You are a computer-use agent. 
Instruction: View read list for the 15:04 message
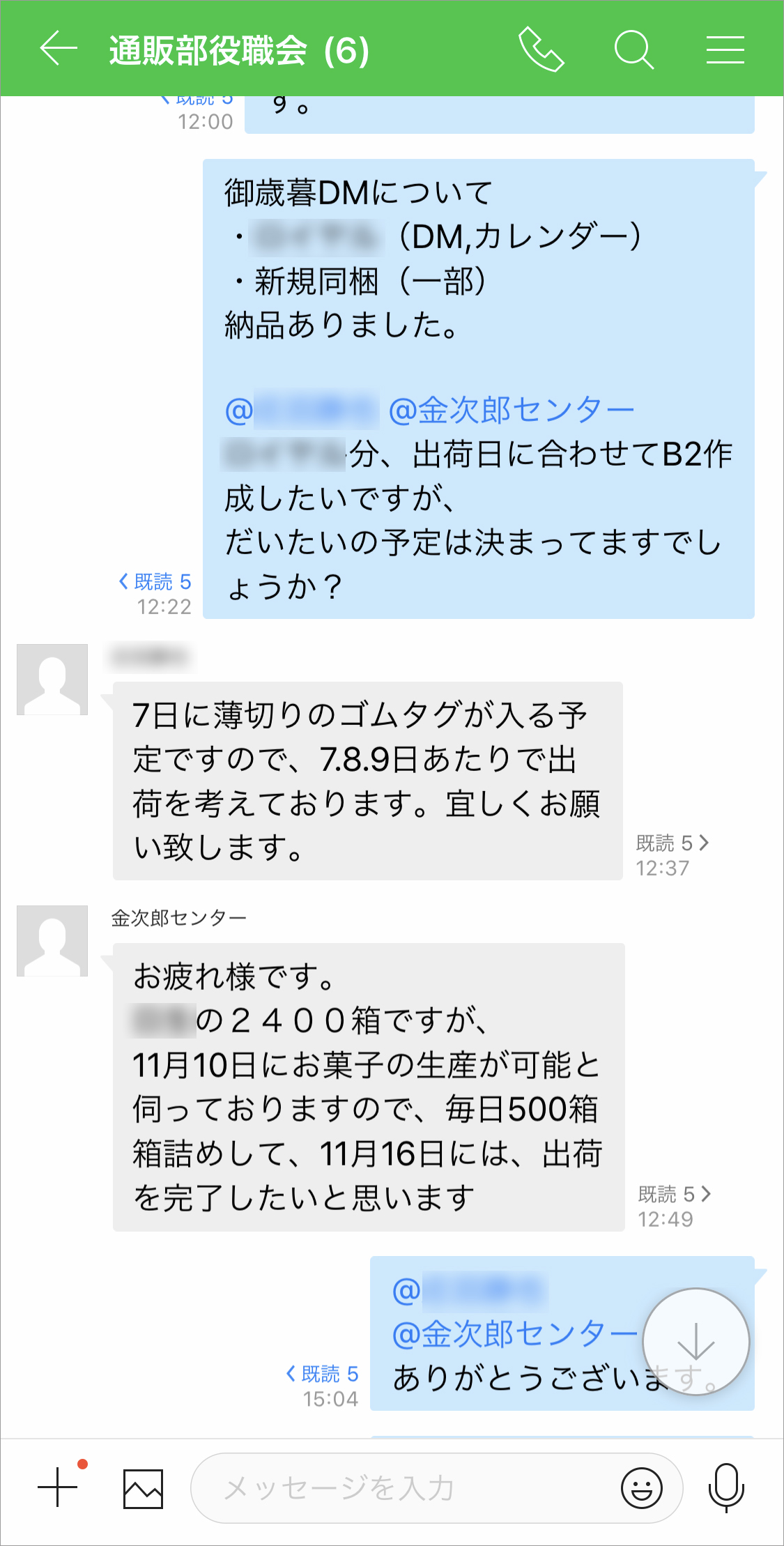pos(322,1374)
